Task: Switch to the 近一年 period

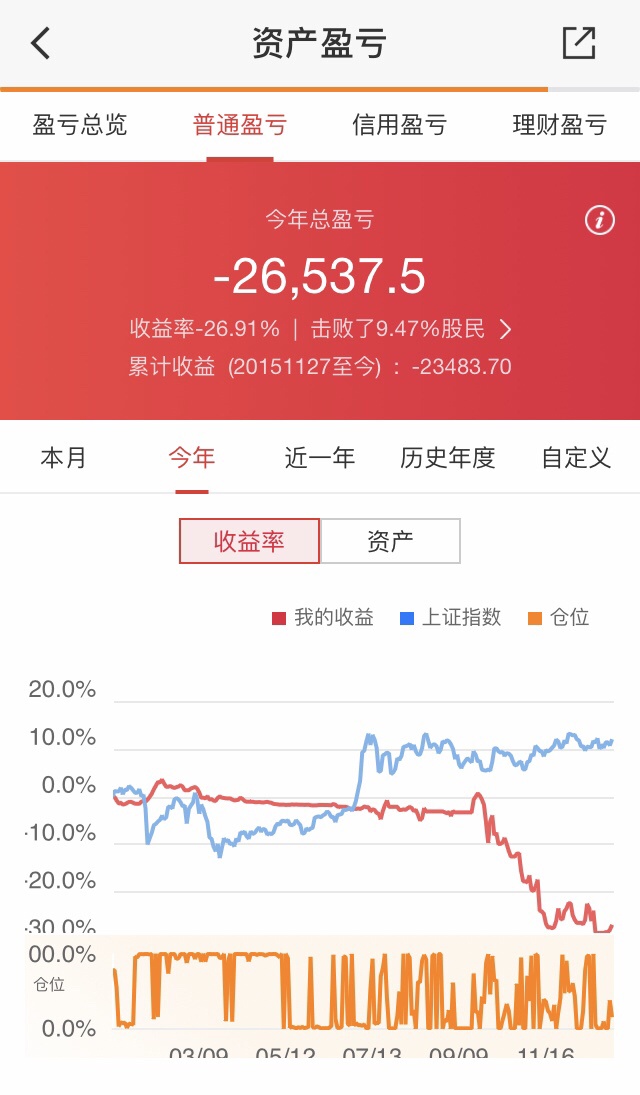Action: pos(320,458)
